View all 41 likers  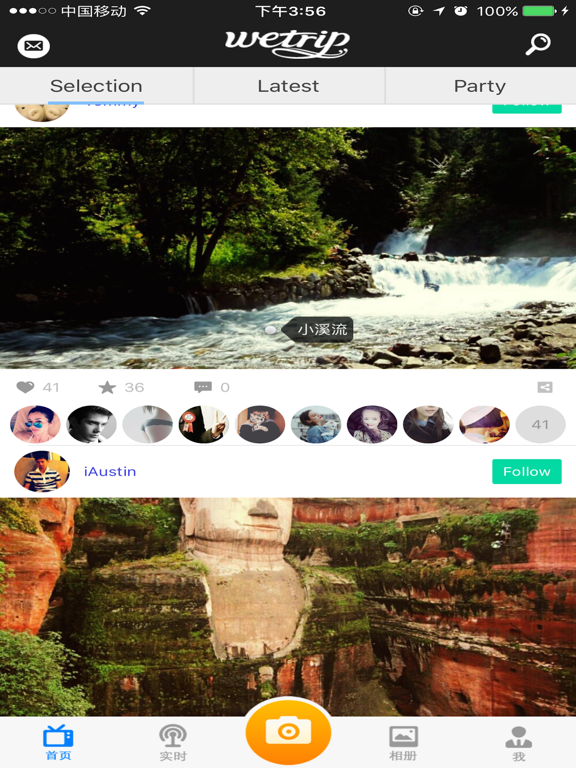[540, 425]
